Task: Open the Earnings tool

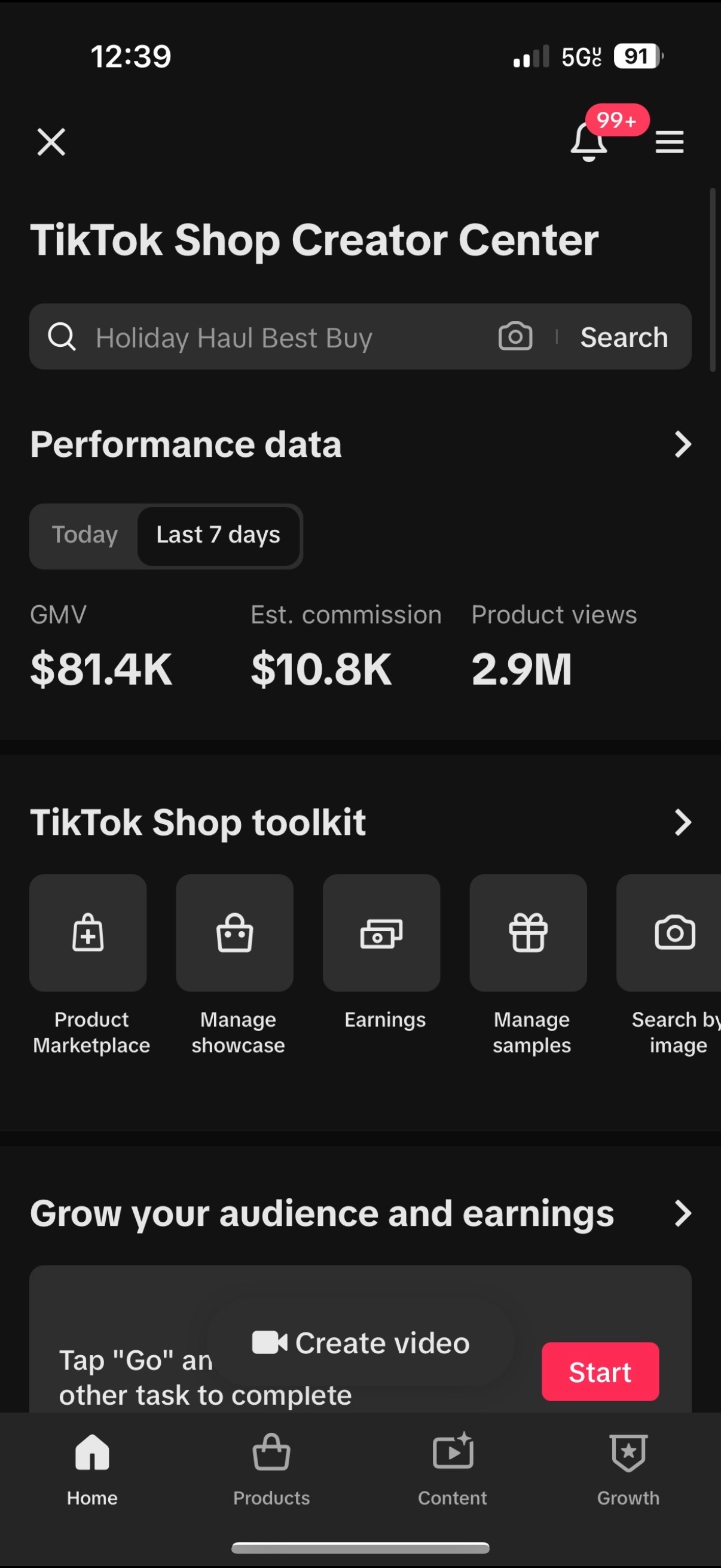Action: 381,932
